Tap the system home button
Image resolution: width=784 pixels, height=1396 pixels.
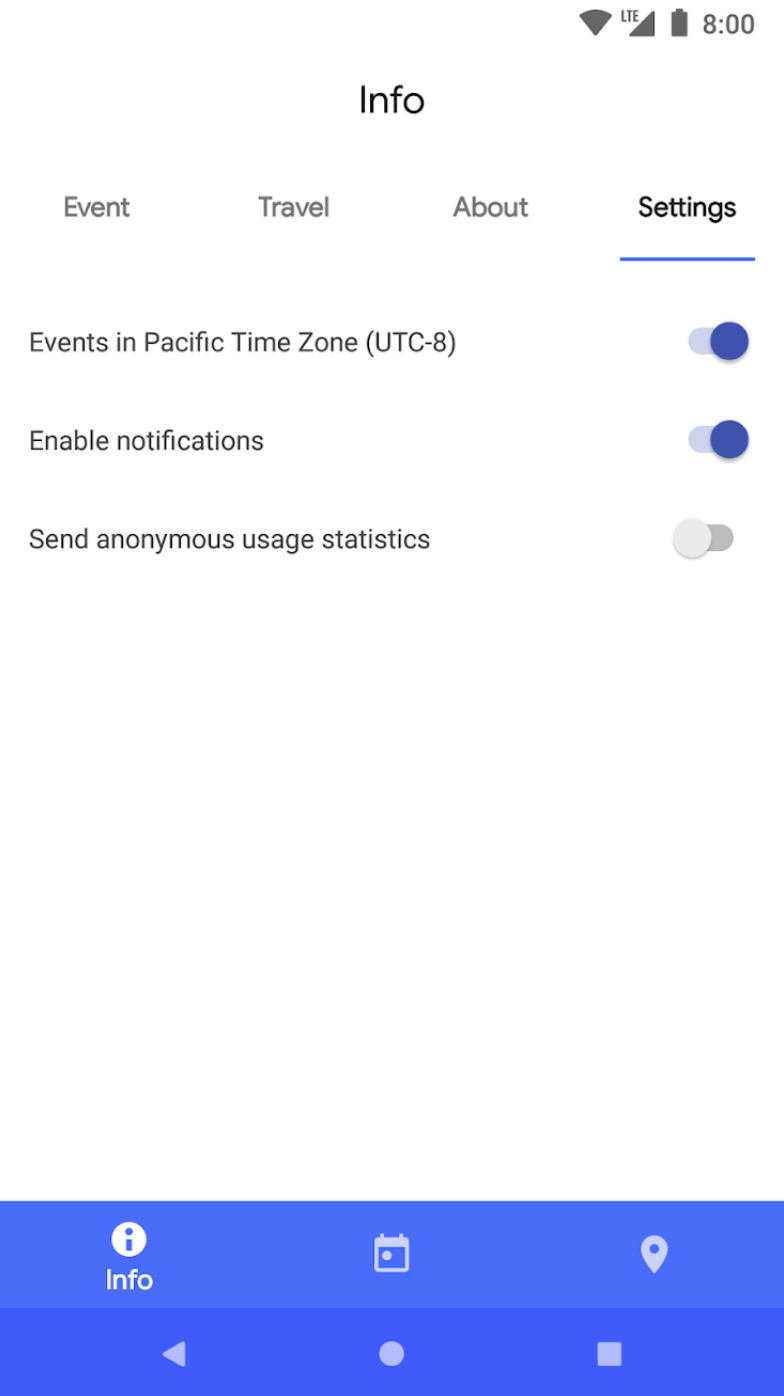391,1354
